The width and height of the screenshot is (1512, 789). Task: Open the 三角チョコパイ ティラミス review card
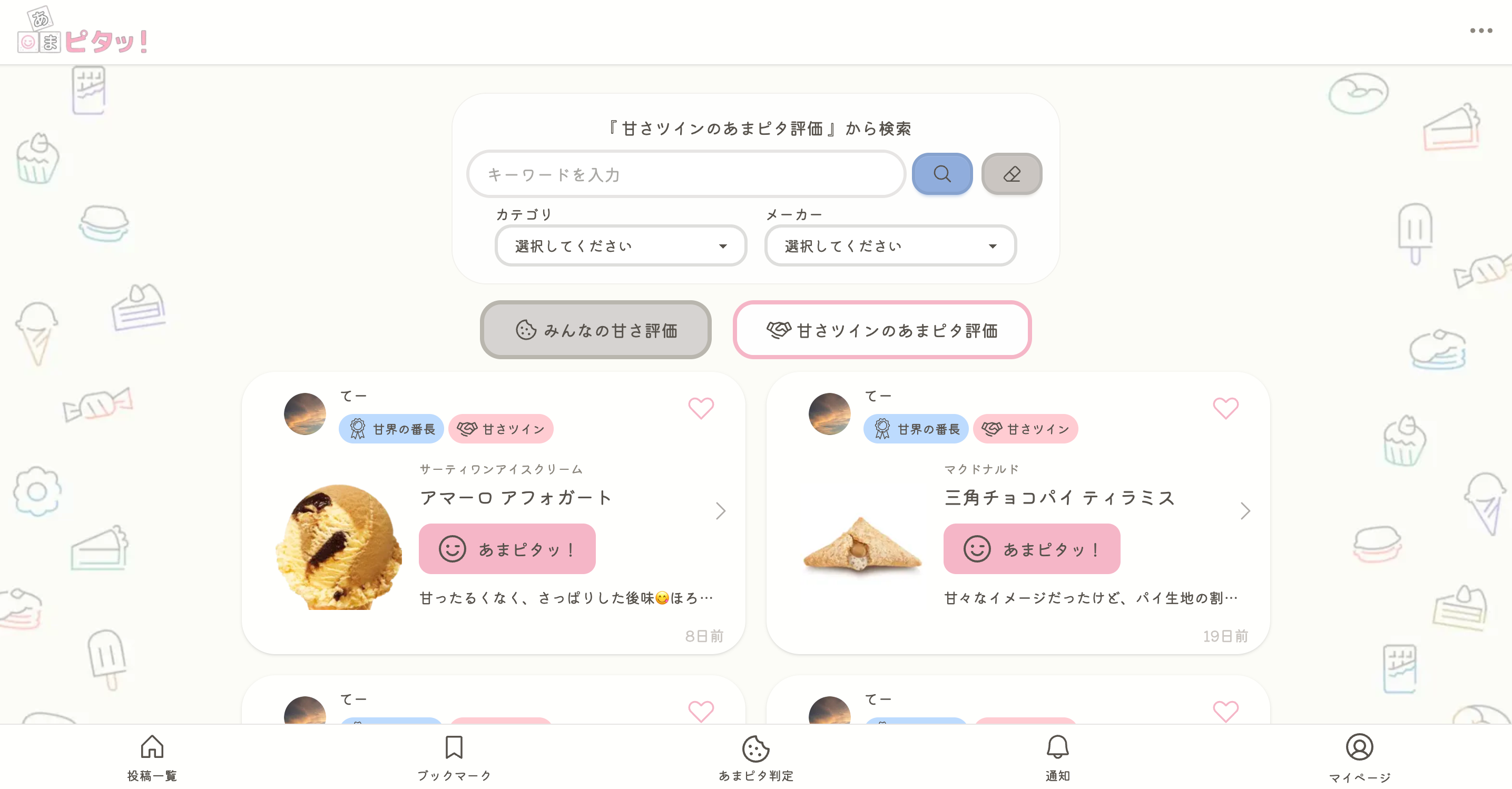1245,511
